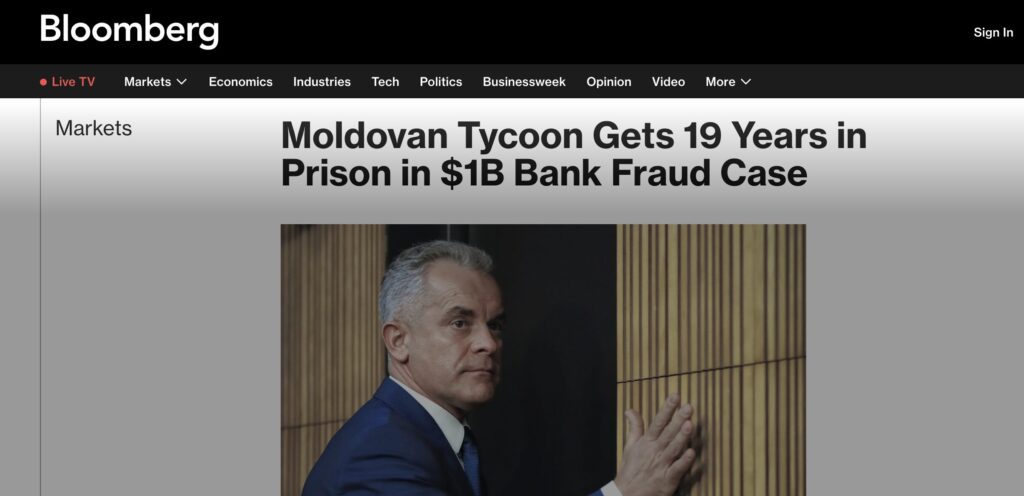Open the Tech section
This screenshot has width=1024, height=496.
[x=385, y=82]
